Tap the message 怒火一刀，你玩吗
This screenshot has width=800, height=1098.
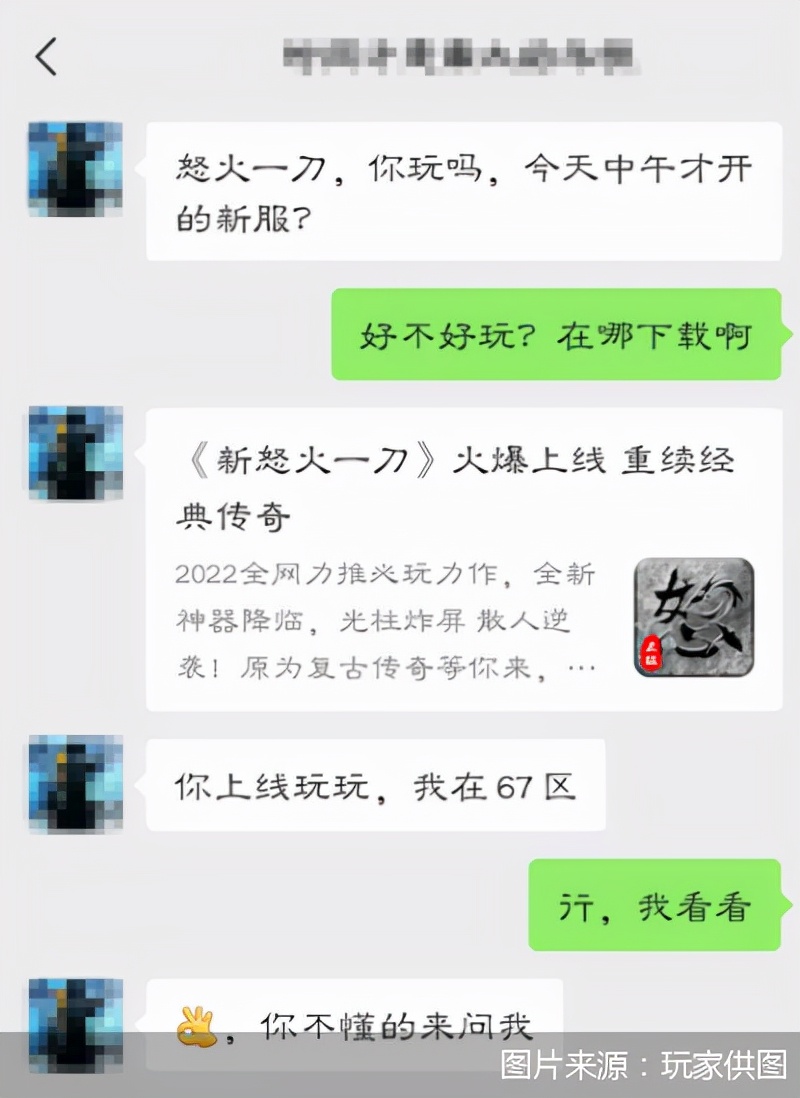[x=460, y=192]
